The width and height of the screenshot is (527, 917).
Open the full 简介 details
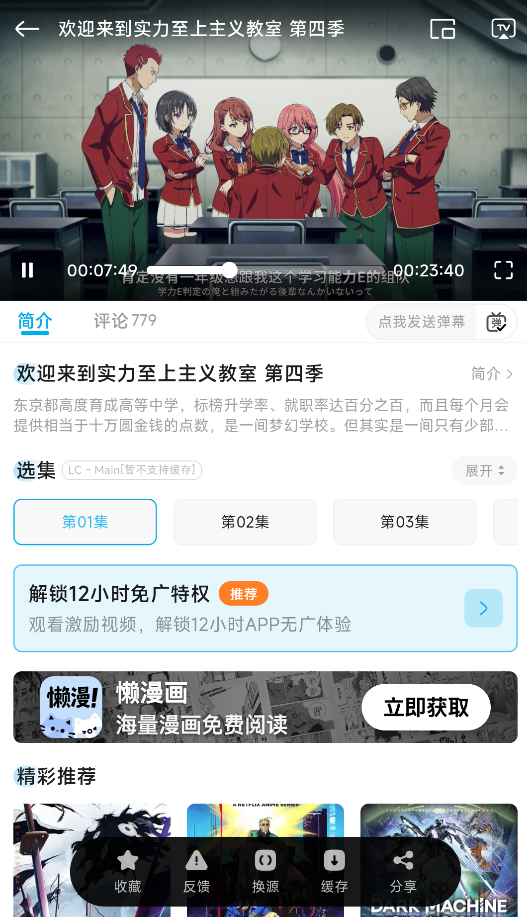(492, 374)
